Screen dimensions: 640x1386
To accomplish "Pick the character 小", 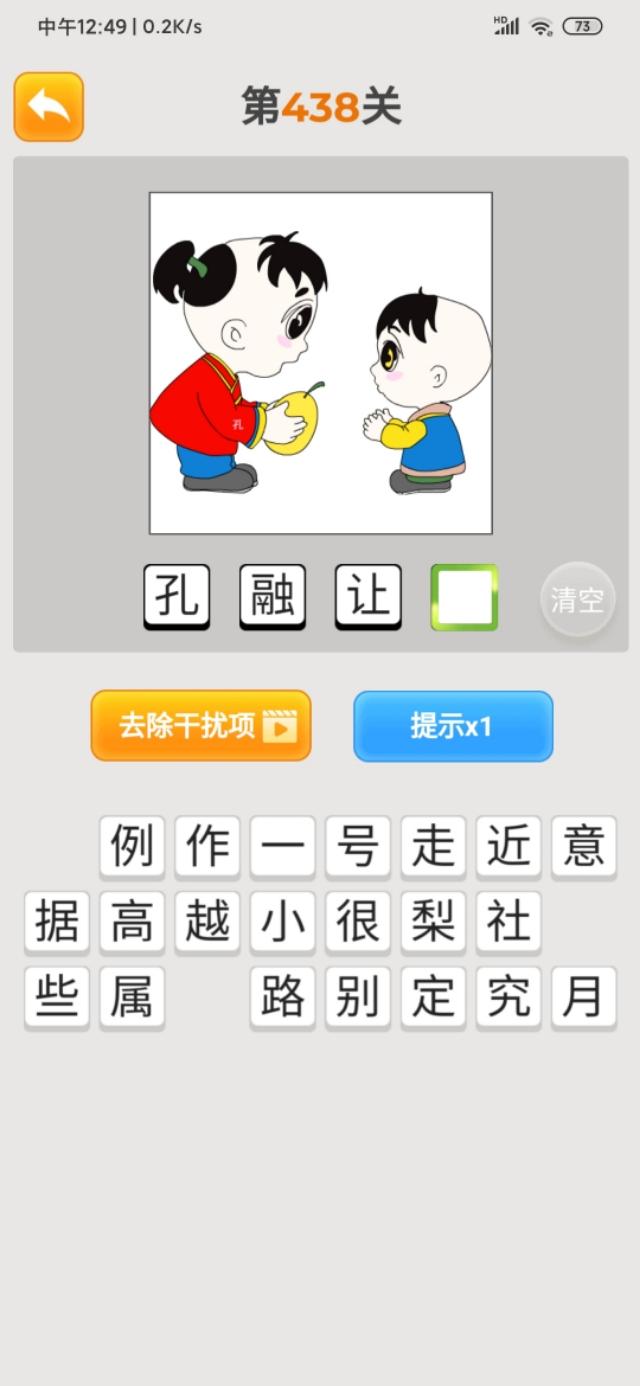I will click(x=283, y=921).
